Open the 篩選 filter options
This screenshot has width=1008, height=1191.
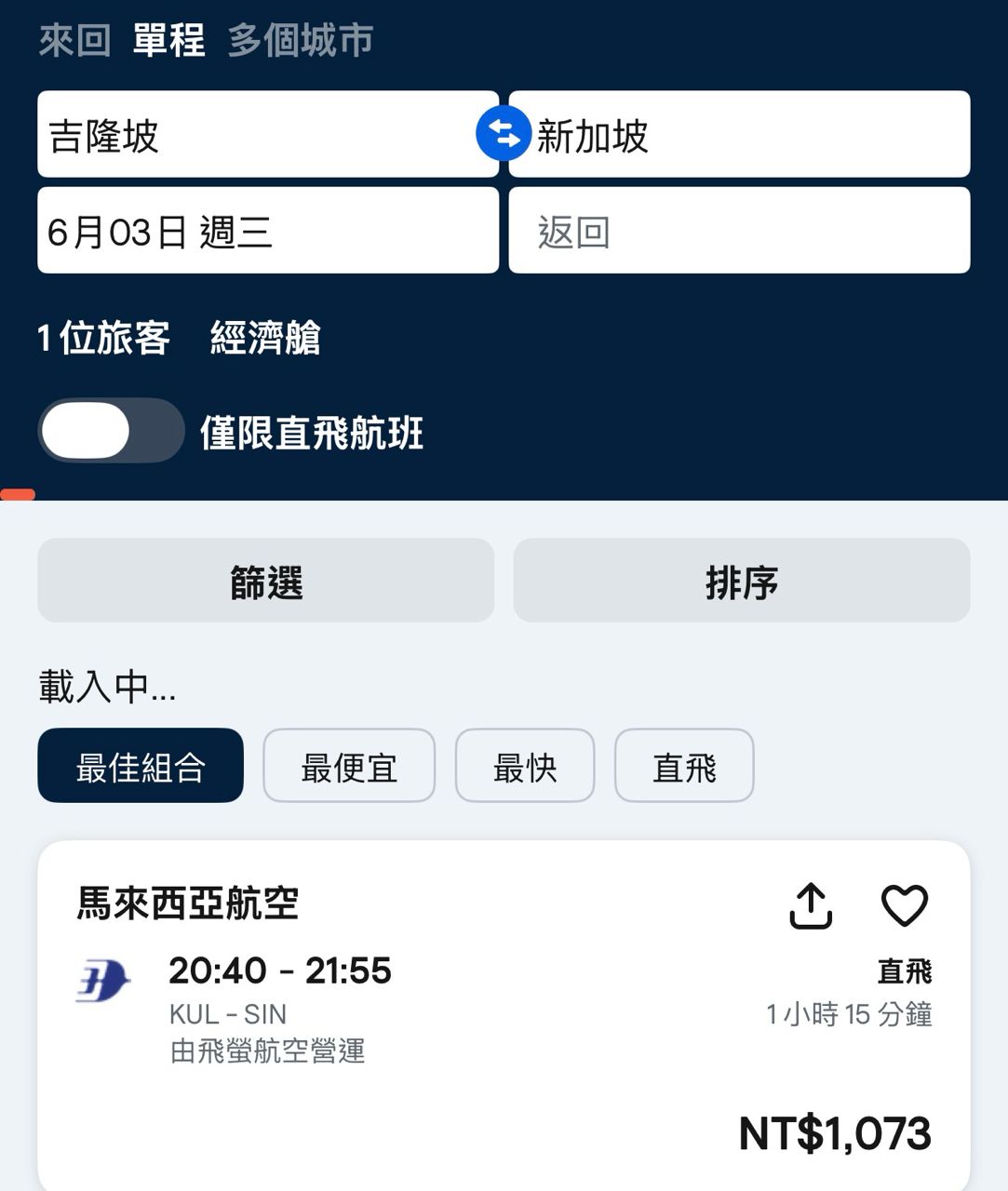tap(265, 581)
